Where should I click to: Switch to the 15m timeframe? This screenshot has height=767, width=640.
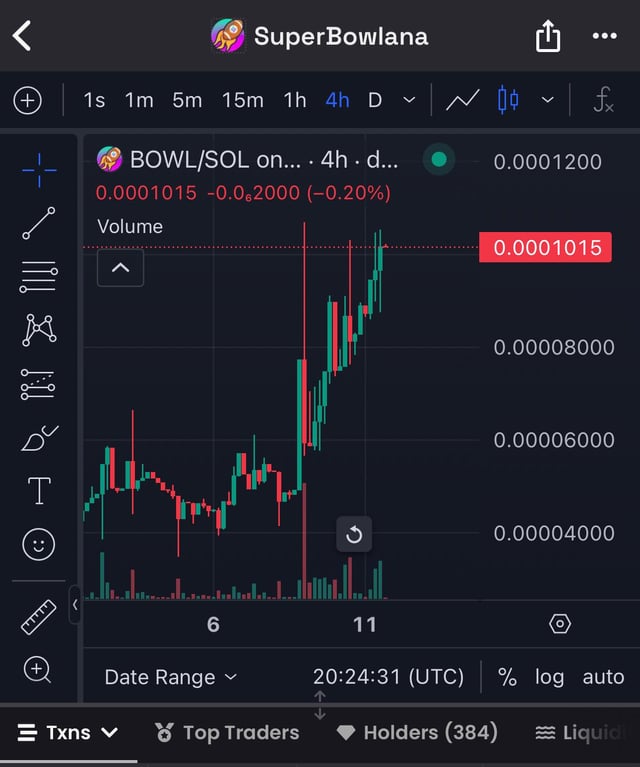click(x=243, y=100)
